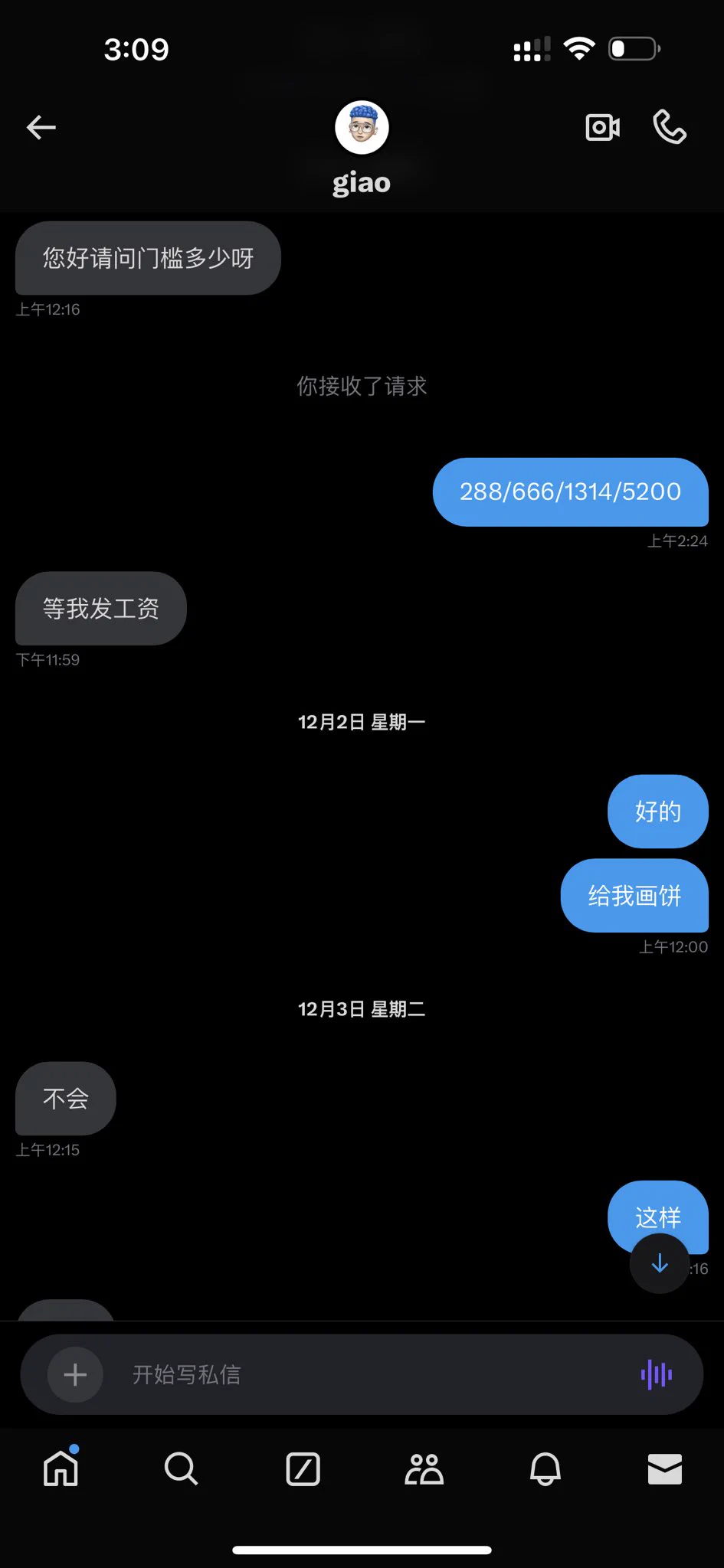Switch to the Communities tab
The image size is (724, 1568).
pyautogui.click(x=424, y=1468)
